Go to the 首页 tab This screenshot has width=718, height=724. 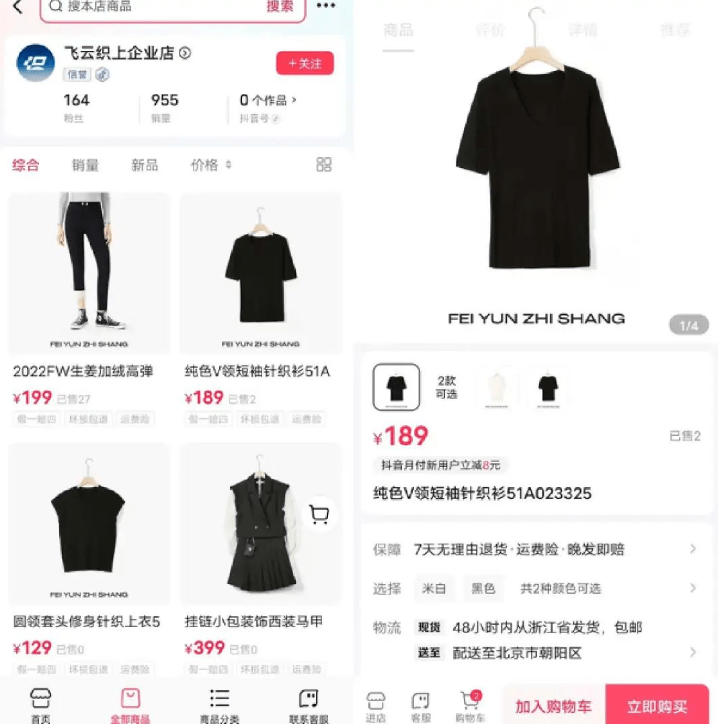40,703
